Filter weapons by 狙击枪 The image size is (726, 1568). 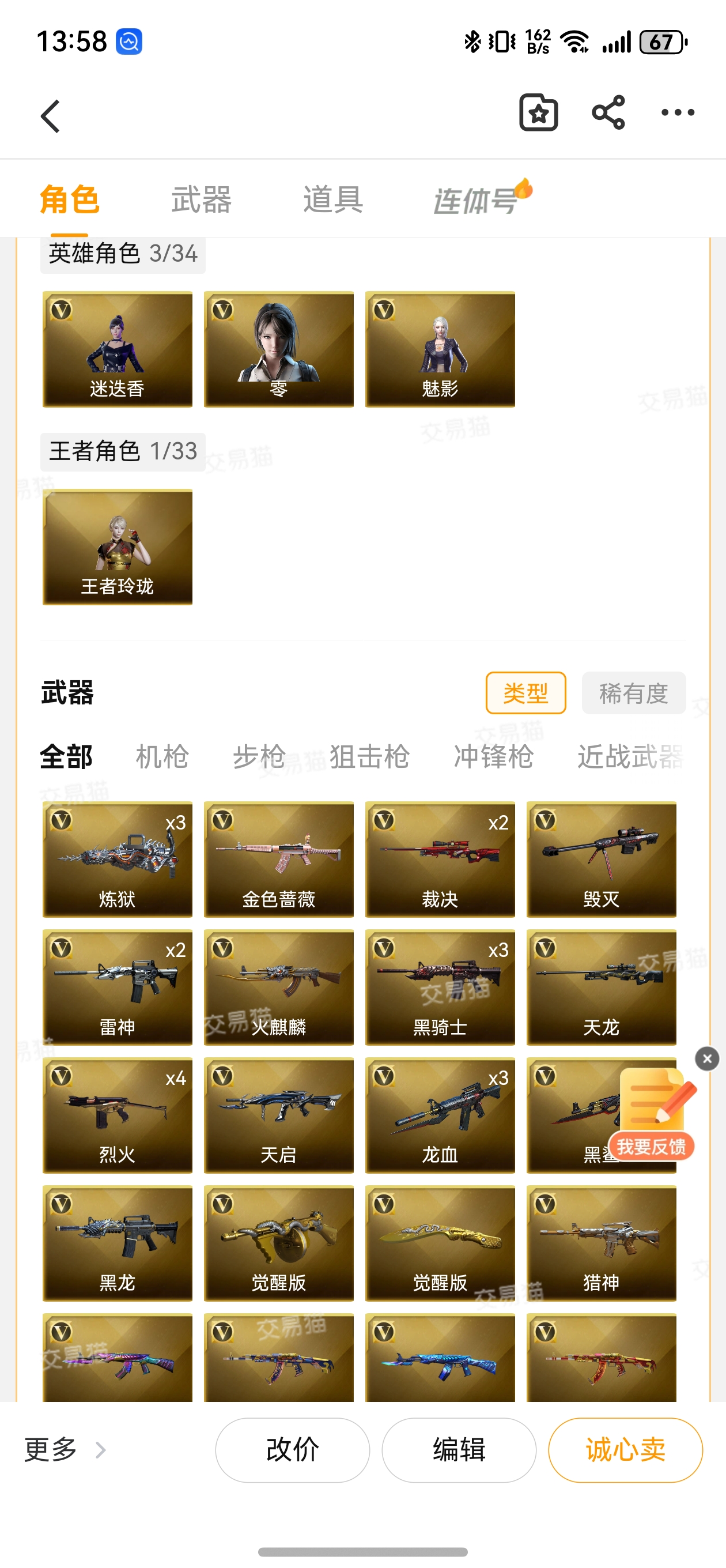[x=369, y=756]
